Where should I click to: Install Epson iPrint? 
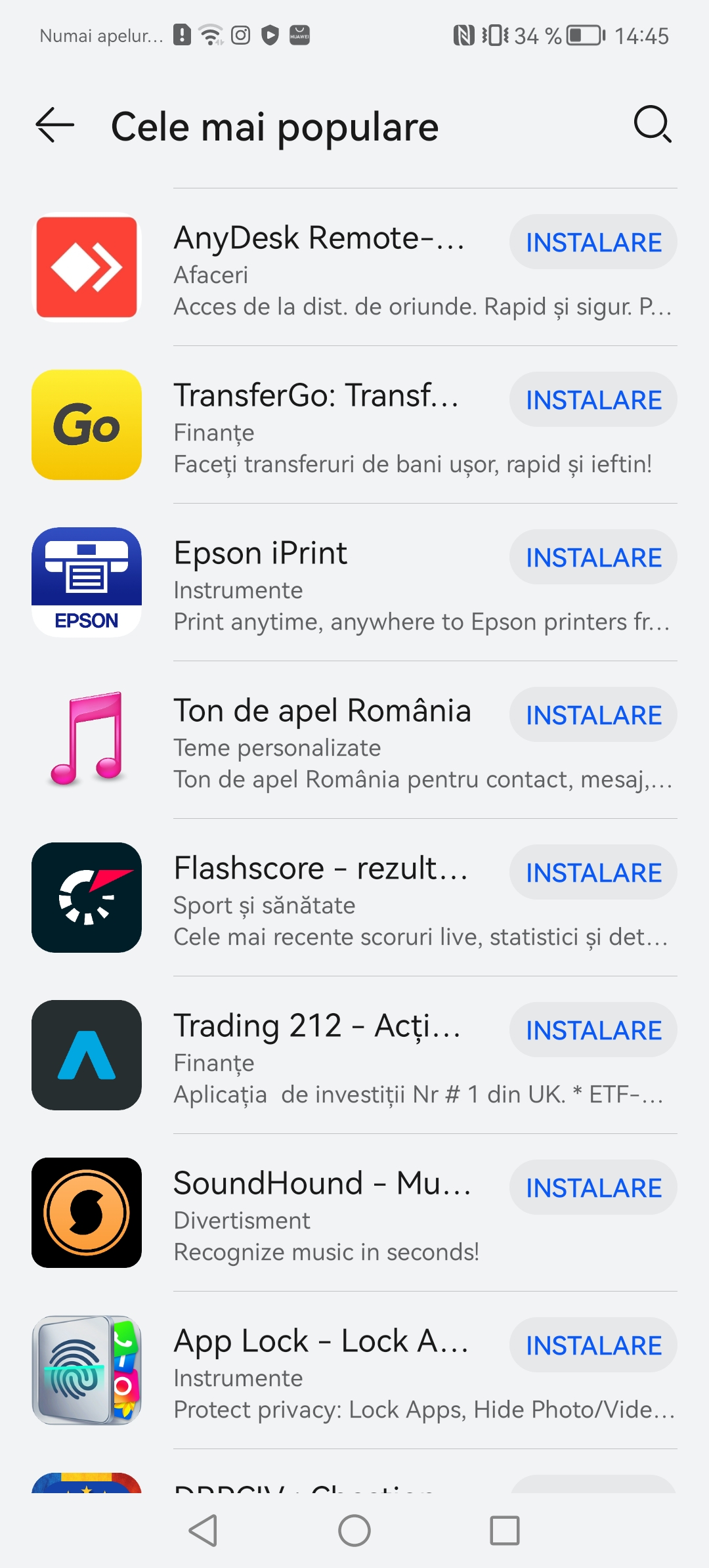[x=593, y=557]
